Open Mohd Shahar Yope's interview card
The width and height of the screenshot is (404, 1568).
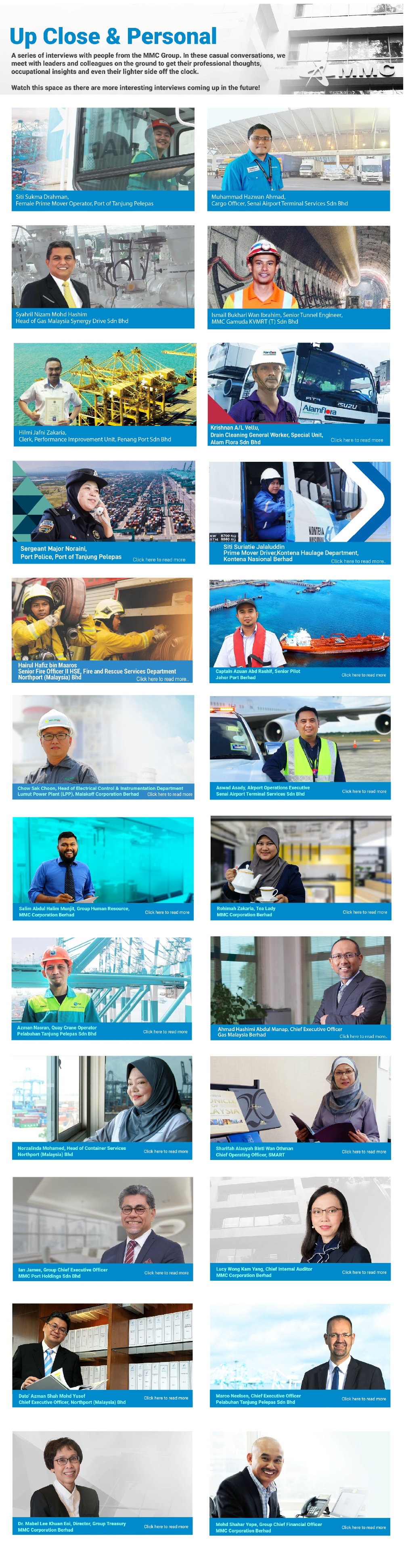tap(299, 1482)
